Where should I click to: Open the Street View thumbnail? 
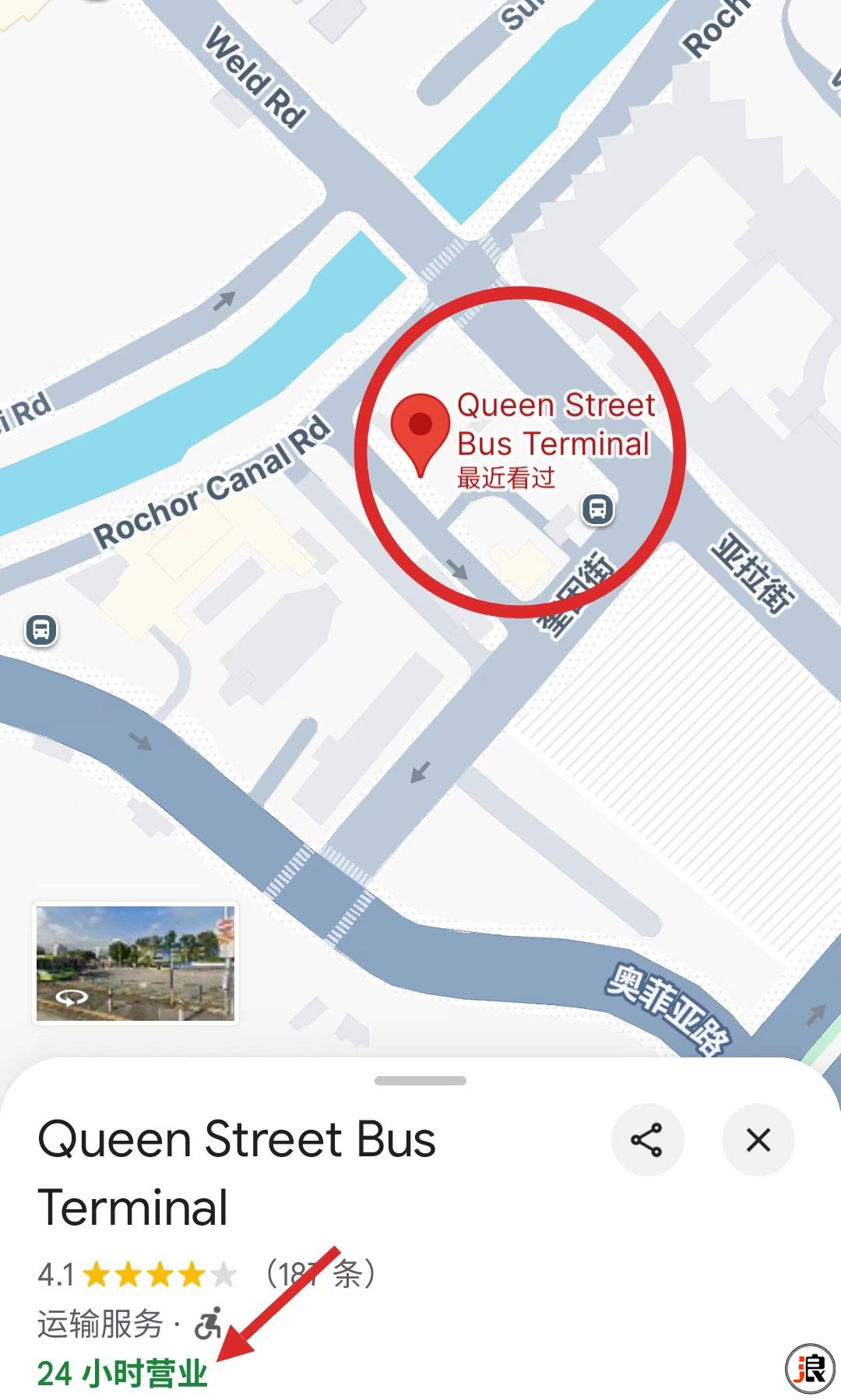coord(135,963)
